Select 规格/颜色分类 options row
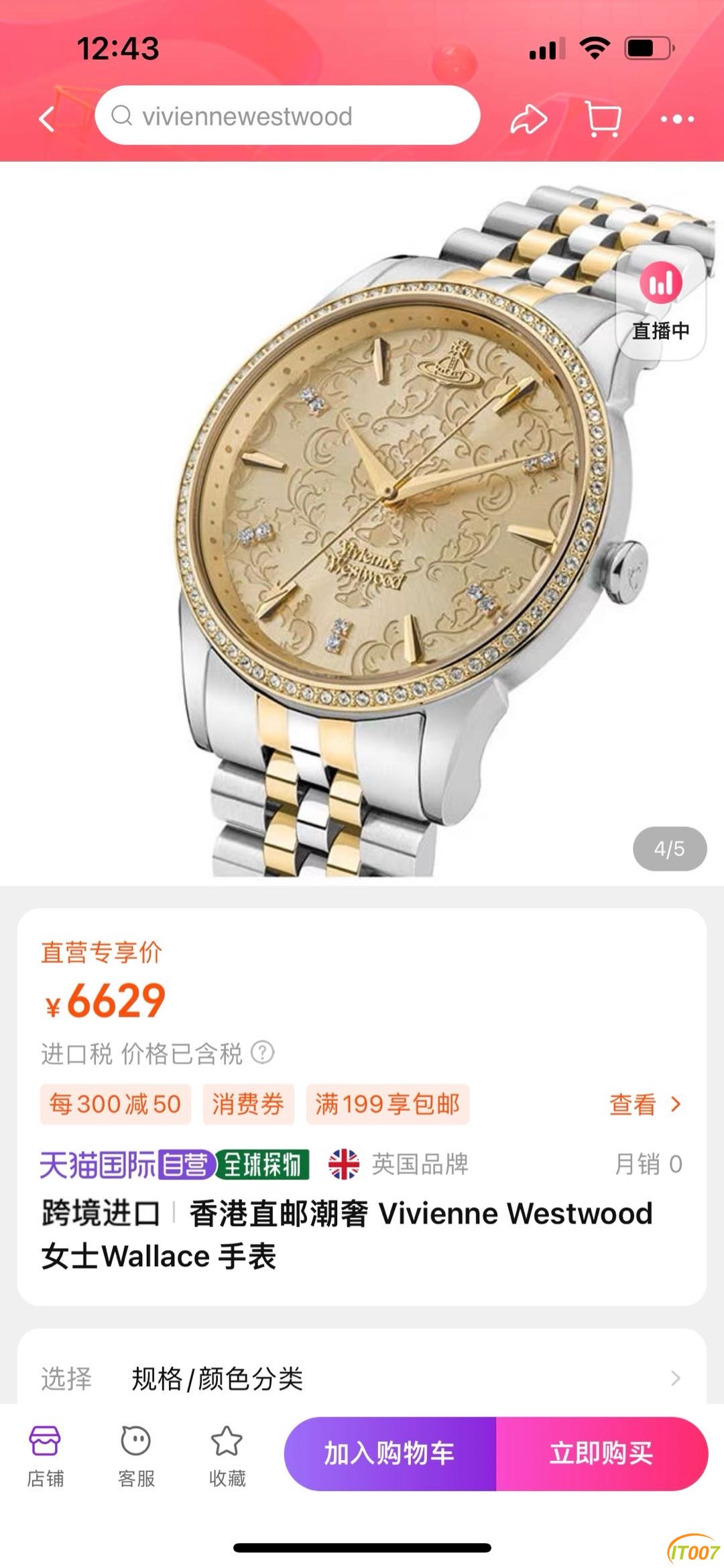The height and width of the screenshot is (1568, 724). (x=362, y=1379)
